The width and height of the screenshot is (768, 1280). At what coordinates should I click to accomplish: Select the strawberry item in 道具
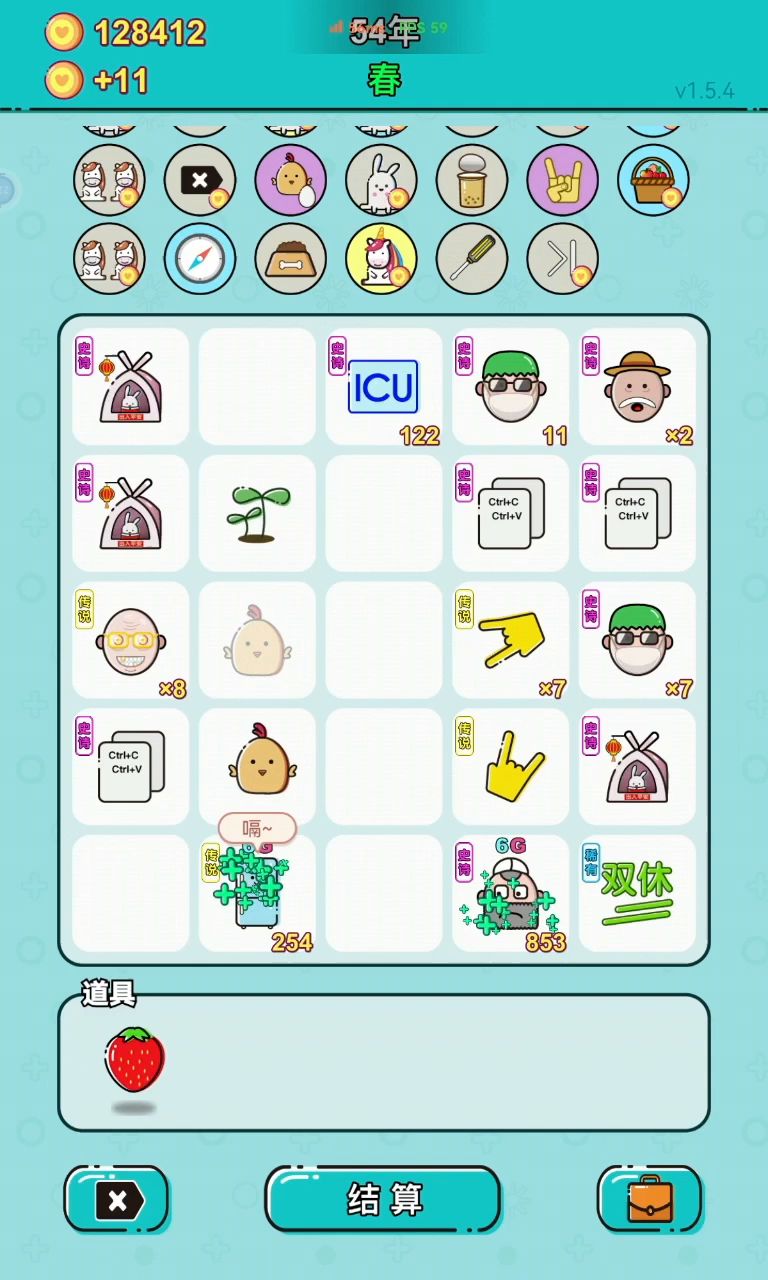tap(134, 1059)
